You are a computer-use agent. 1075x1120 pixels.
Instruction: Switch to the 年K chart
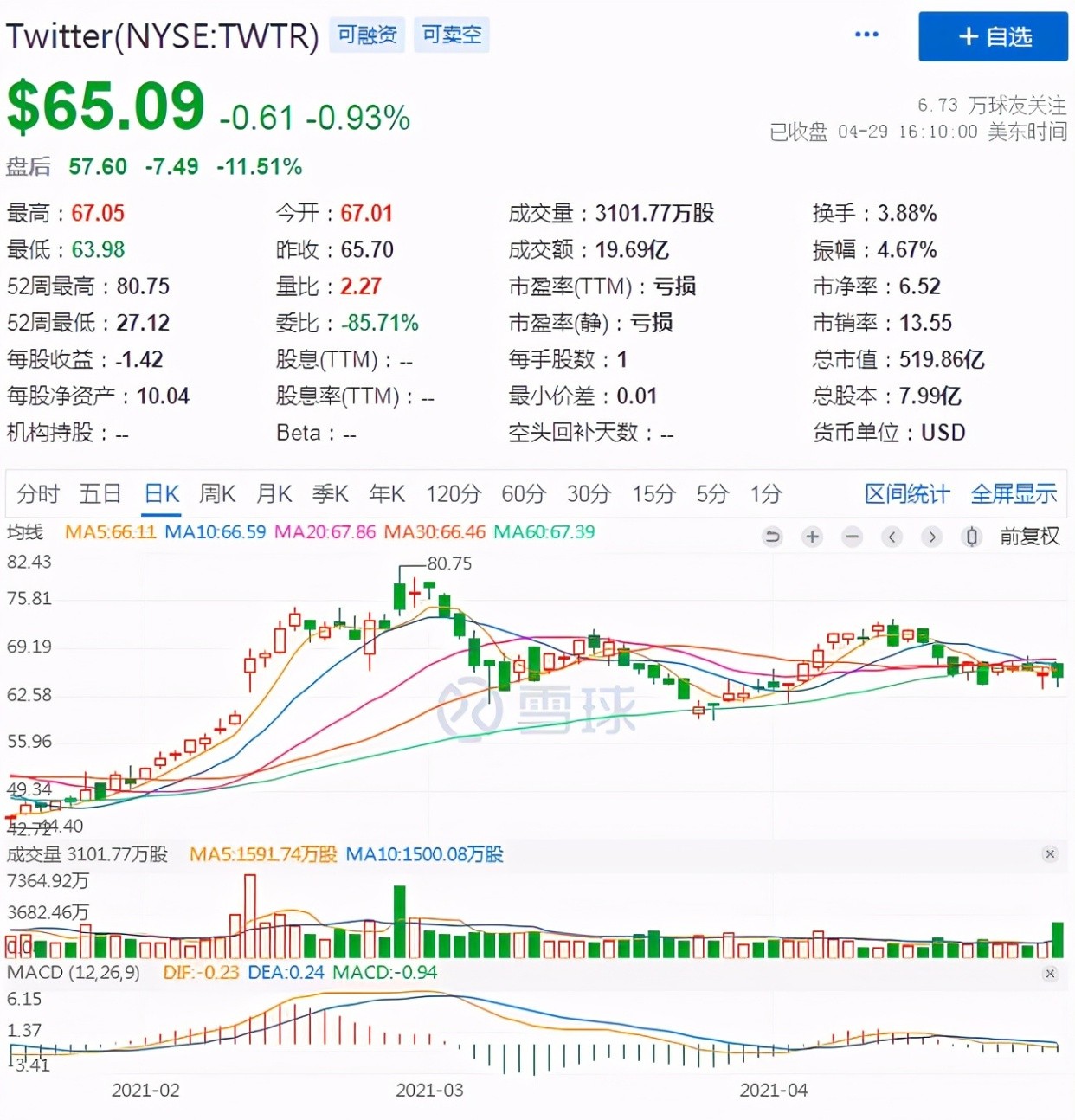387,494
